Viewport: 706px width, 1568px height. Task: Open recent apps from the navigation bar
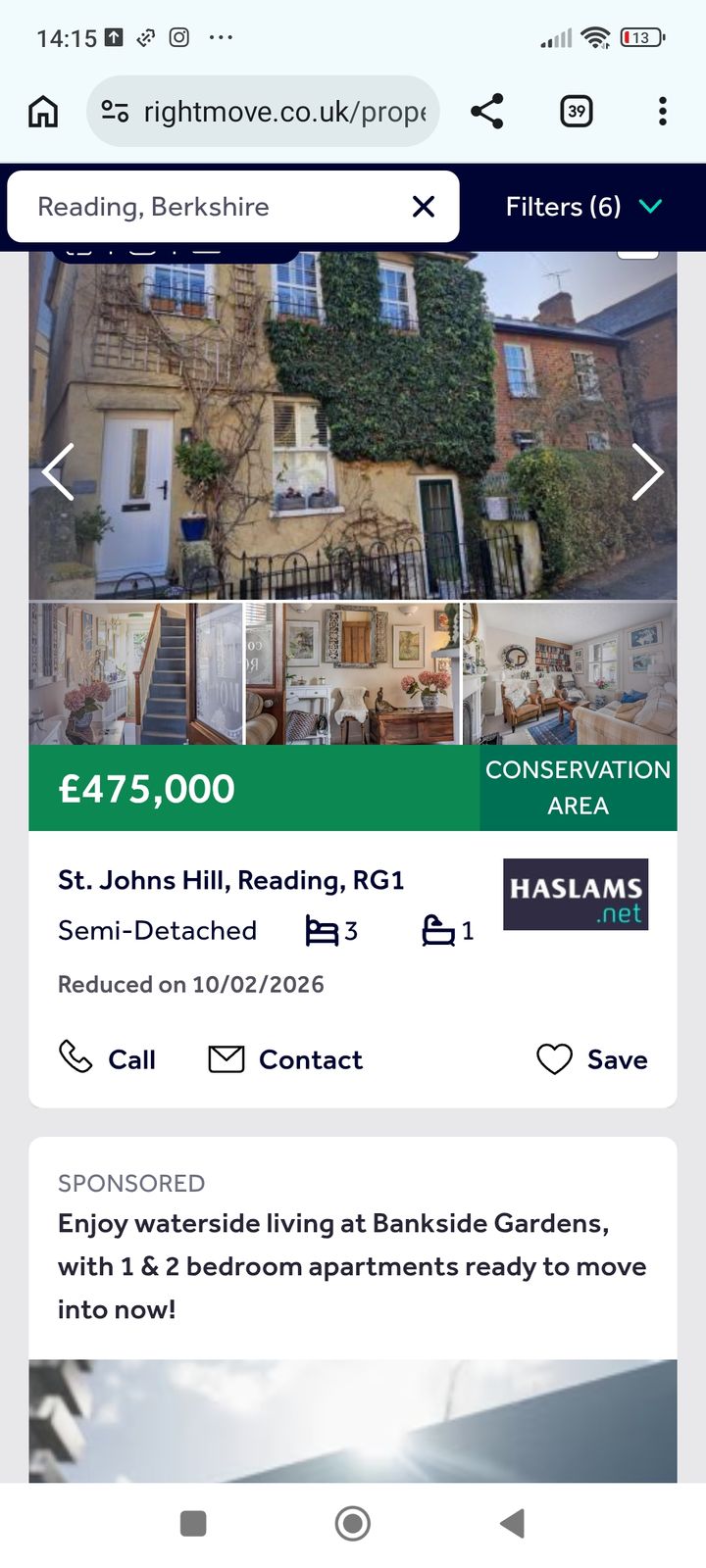coord(193,1524)
